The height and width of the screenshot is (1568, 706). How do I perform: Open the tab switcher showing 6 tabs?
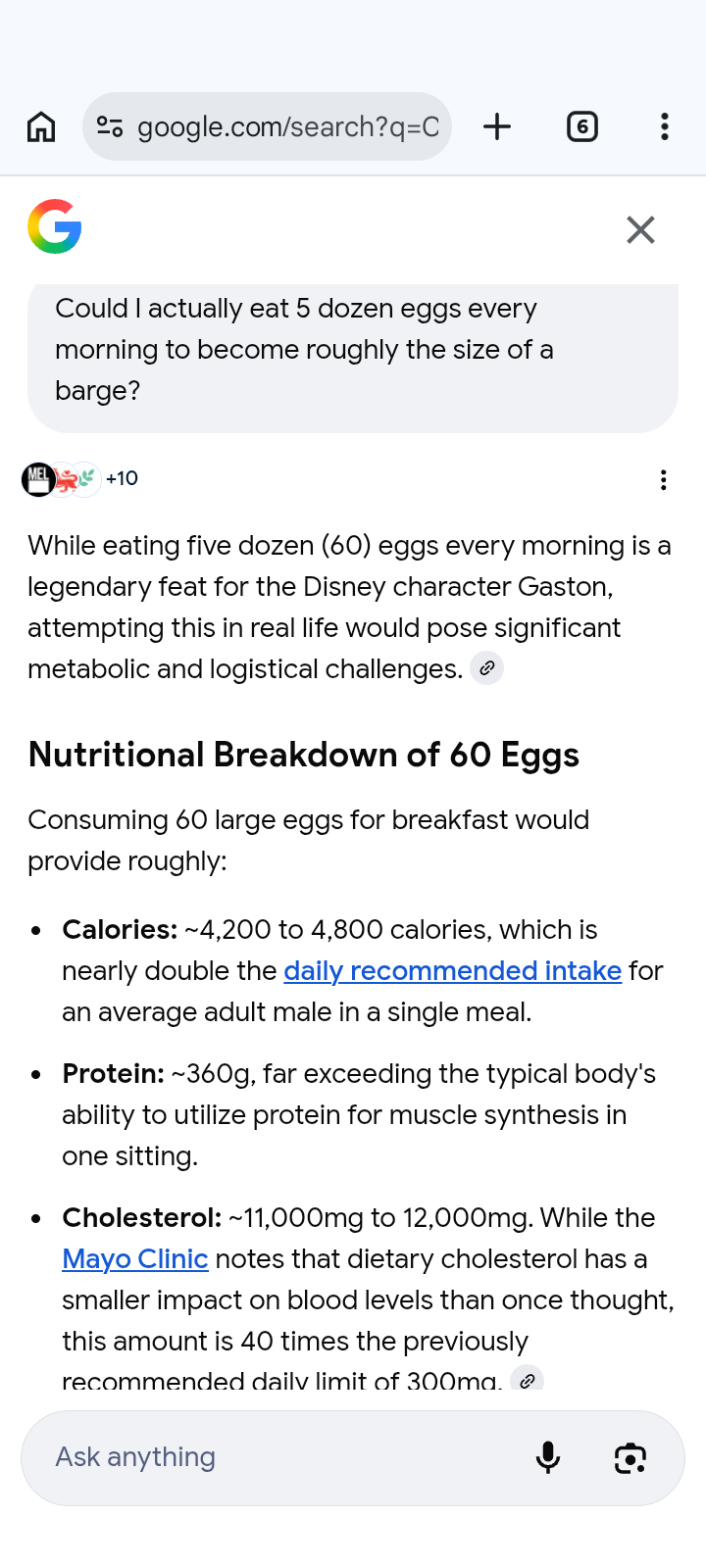(x=582, y=126)
